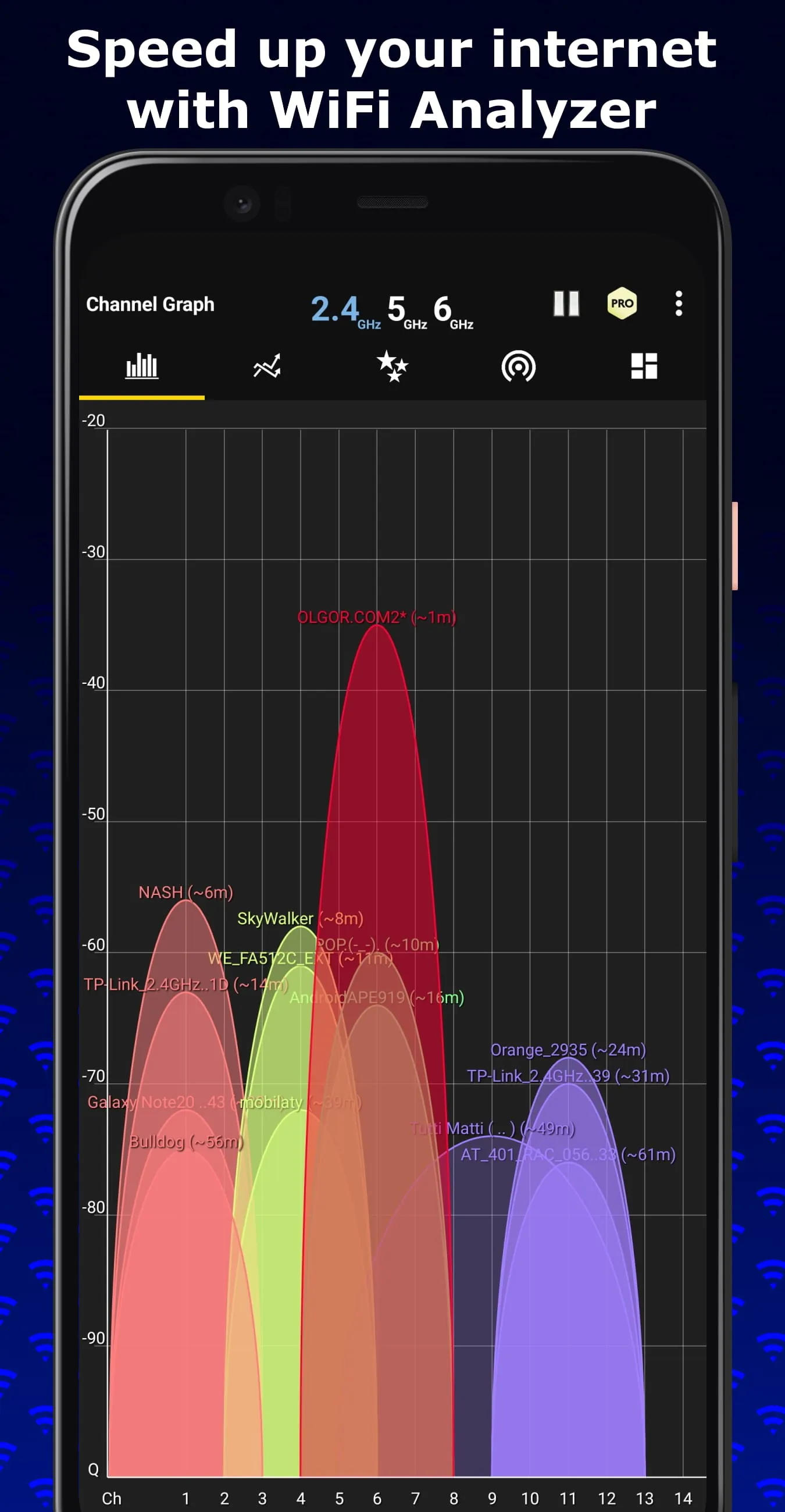
Task: Expand details for OLGOR.COM2* network
Action: [x=378, y=616]
